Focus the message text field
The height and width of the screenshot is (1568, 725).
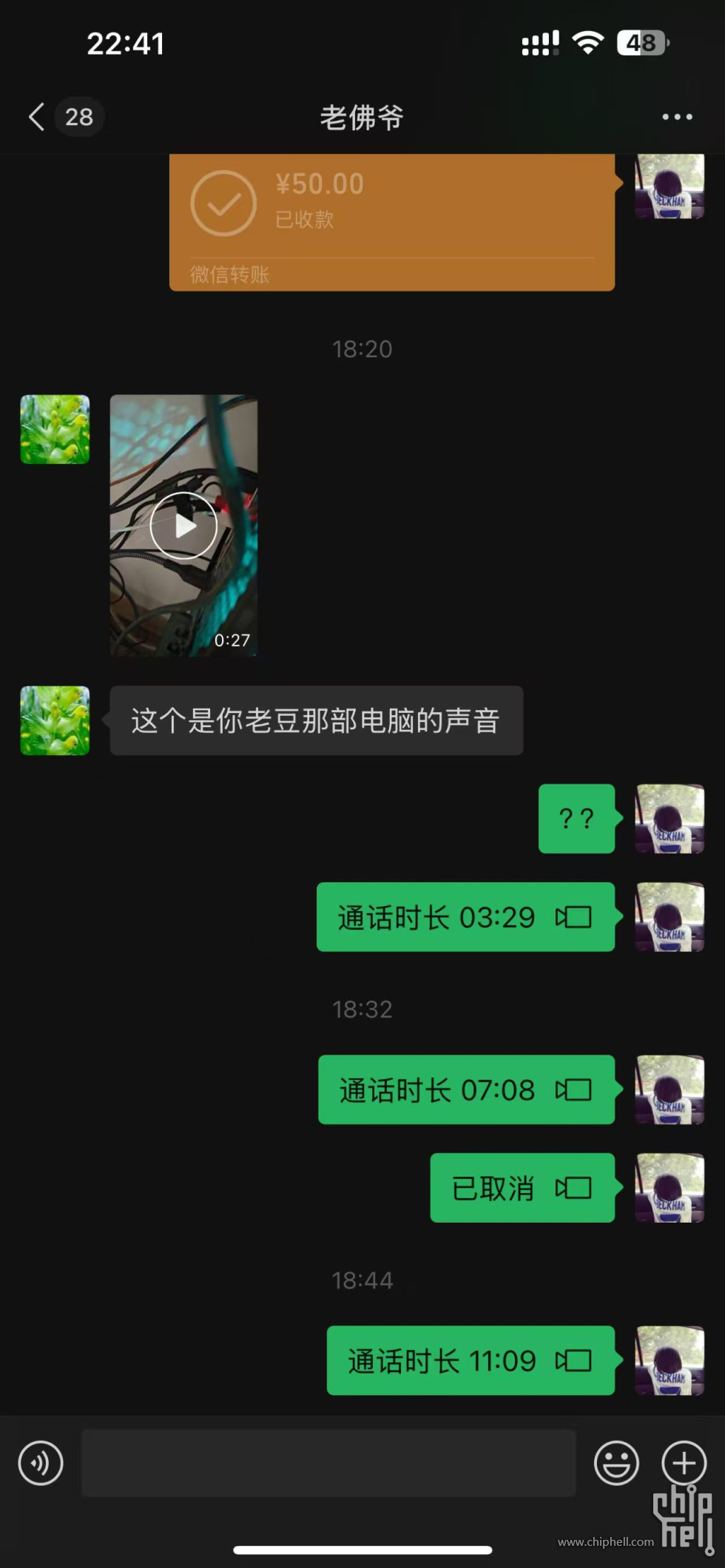pyautogui.click(x=328, y=1462)
